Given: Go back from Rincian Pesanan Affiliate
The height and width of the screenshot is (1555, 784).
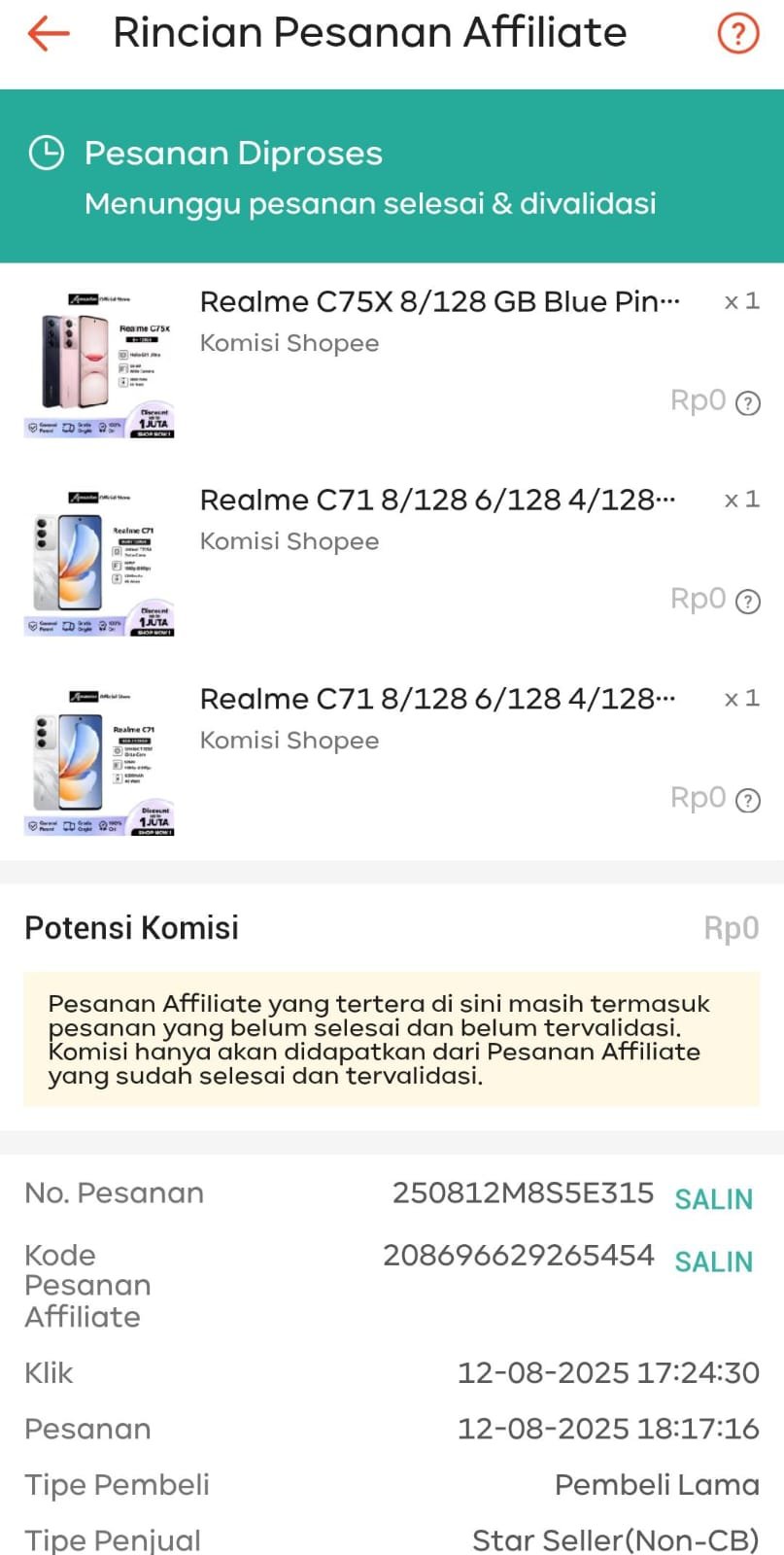Looking at the screenshot, I should coord(49,34).
